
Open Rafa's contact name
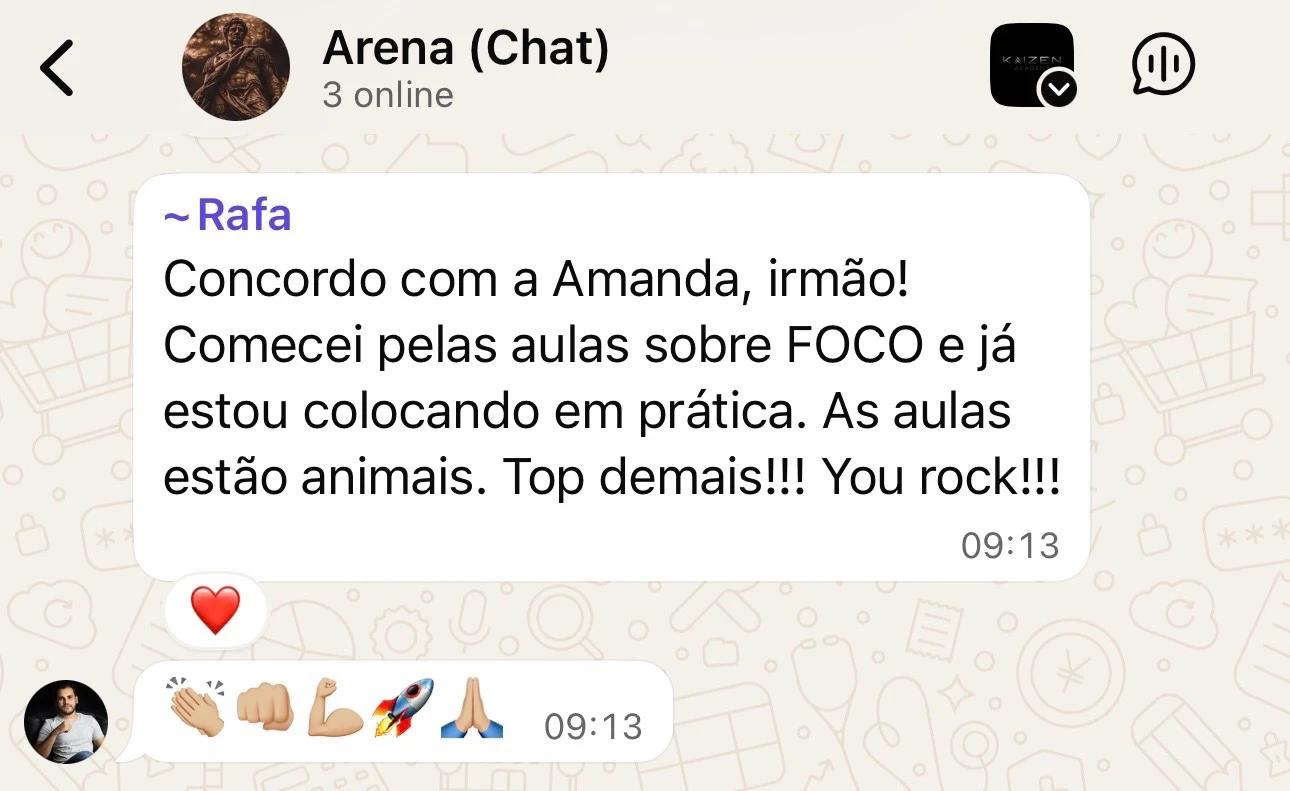(243, 215)
